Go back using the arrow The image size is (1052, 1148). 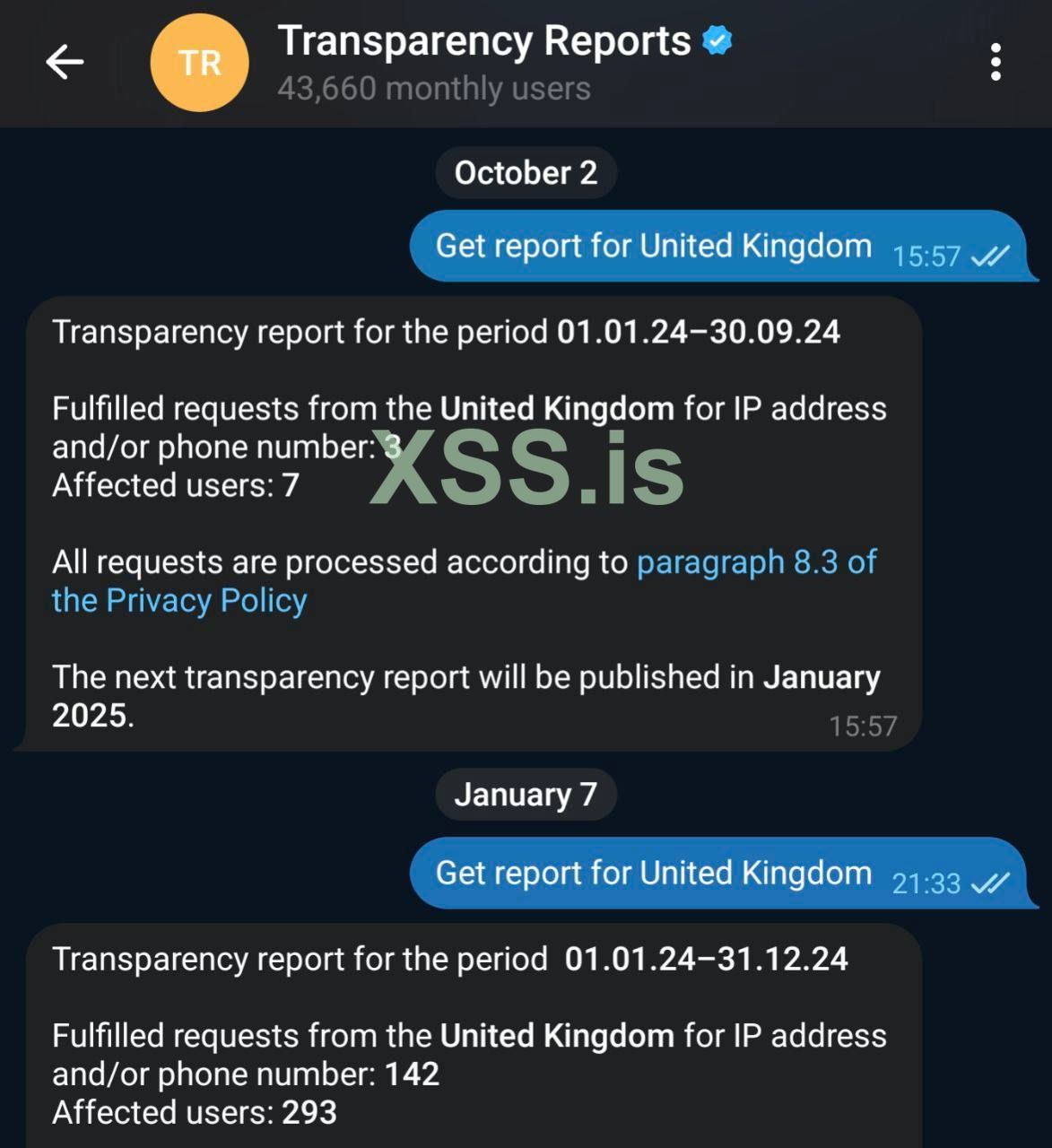[x=65, y=63]
